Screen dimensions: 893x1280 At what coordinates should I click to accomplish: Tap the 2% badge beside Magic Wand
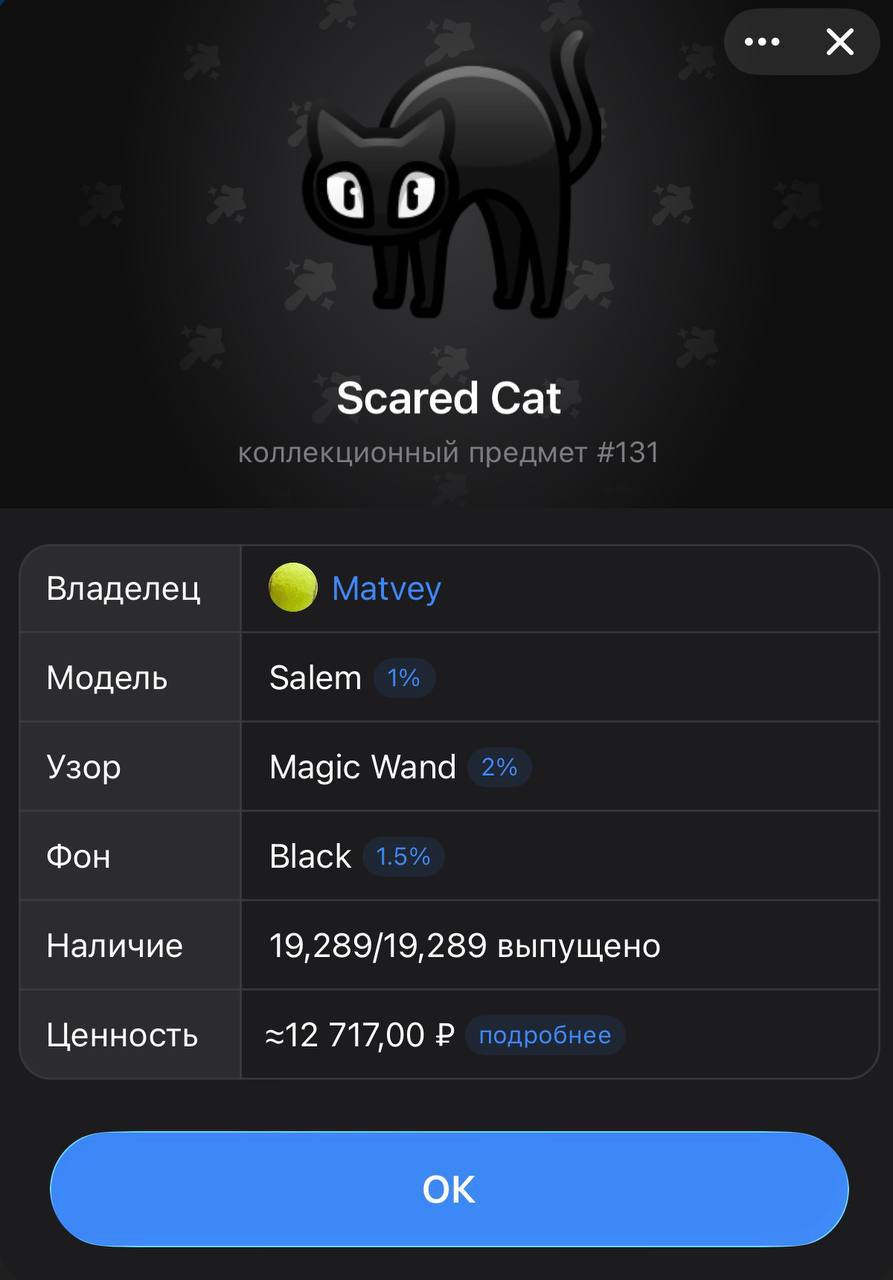[x=498, y=767]
